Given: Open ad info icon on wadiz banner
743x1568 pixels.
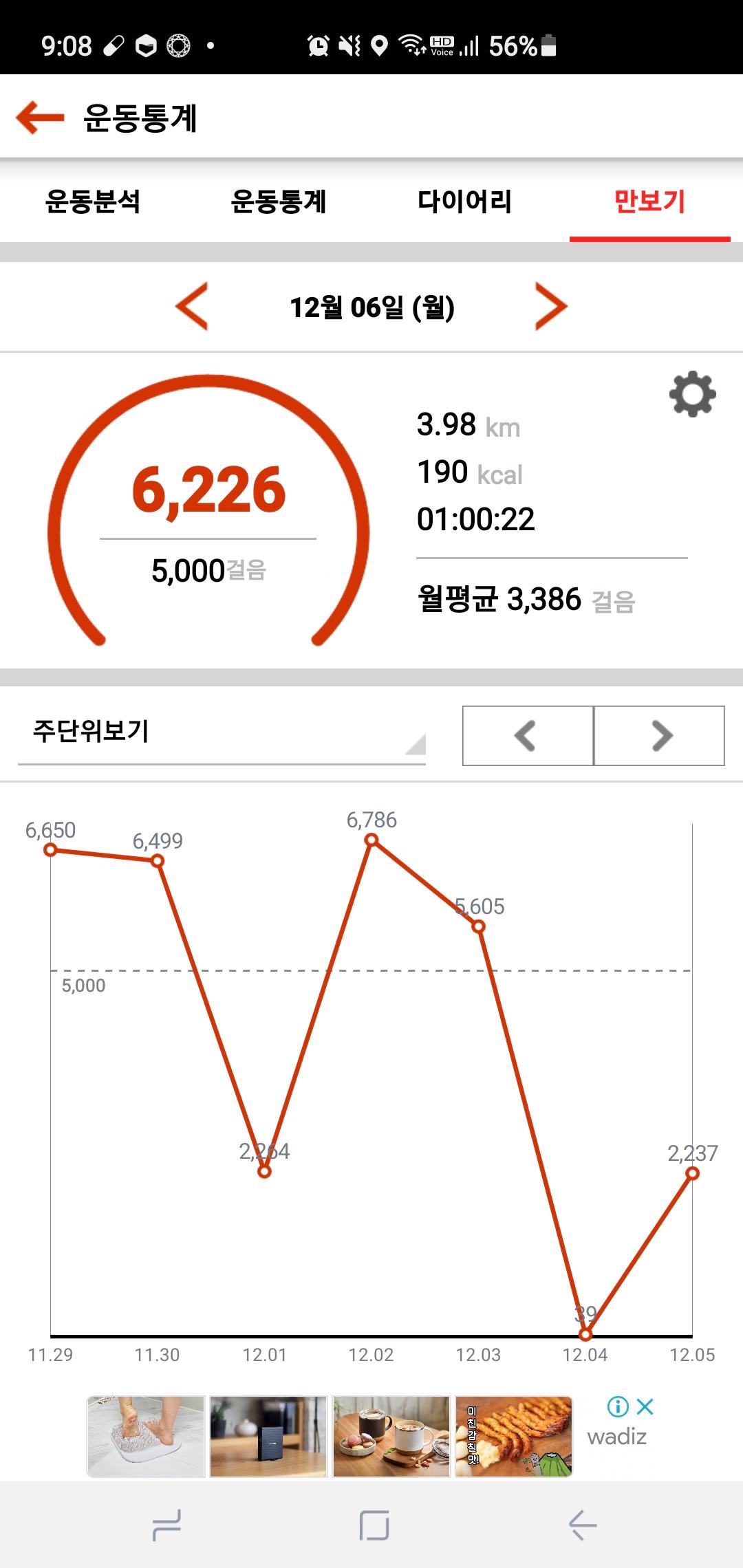Looking at the screenshot, I should [618, 1407].
